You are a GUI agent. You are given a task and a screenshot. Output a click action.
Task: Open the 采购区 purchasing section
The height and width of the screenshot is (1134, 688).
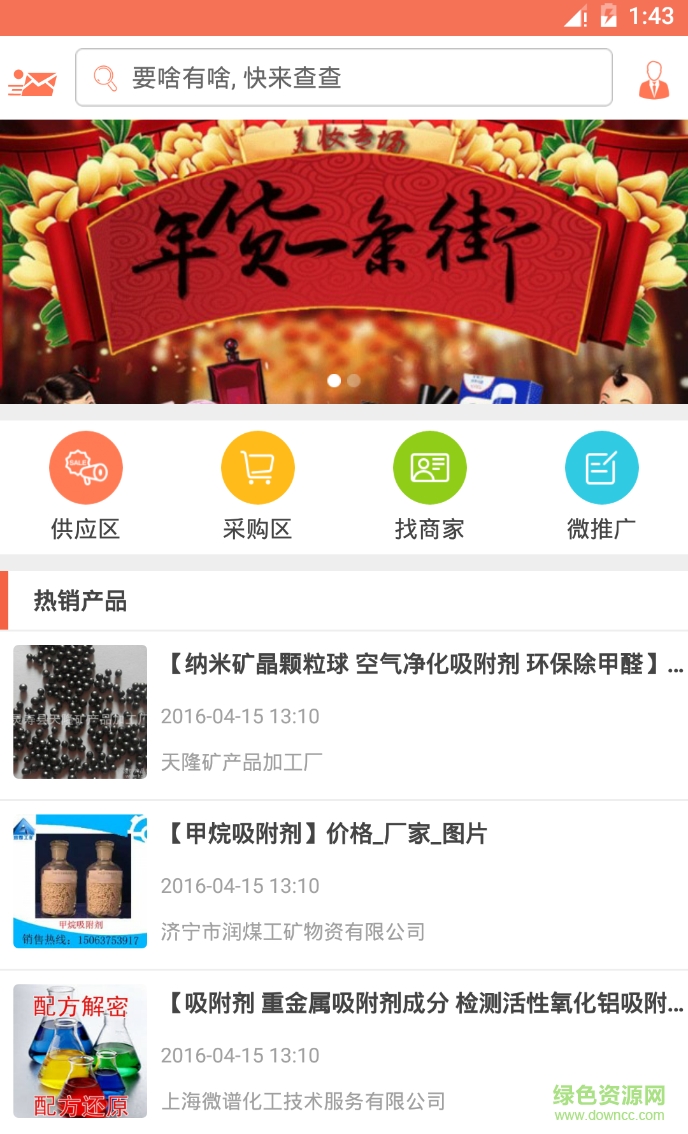pyautogui.click(x=258, y=486)
